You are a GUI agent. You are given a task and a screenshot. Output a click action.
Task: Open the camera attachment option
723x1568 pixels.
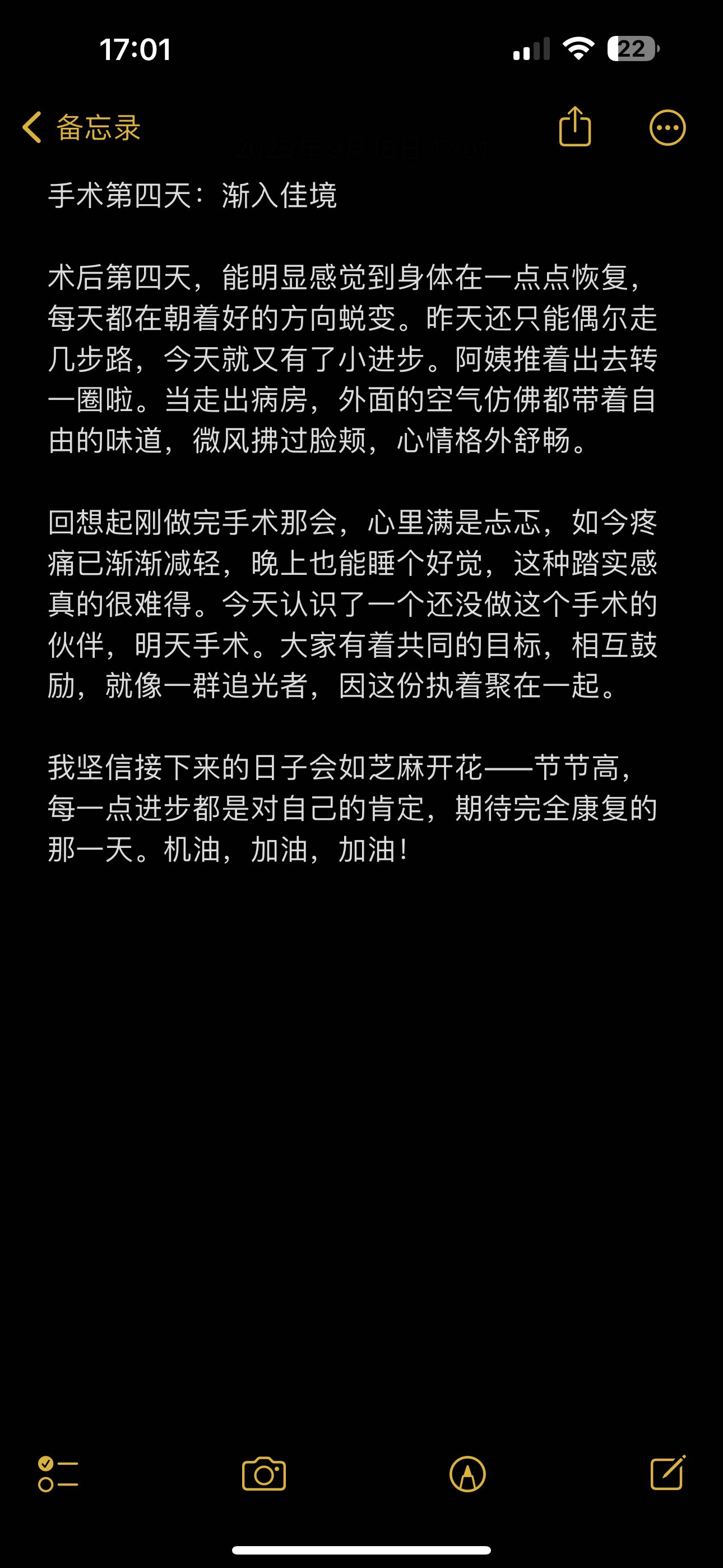263,1474
